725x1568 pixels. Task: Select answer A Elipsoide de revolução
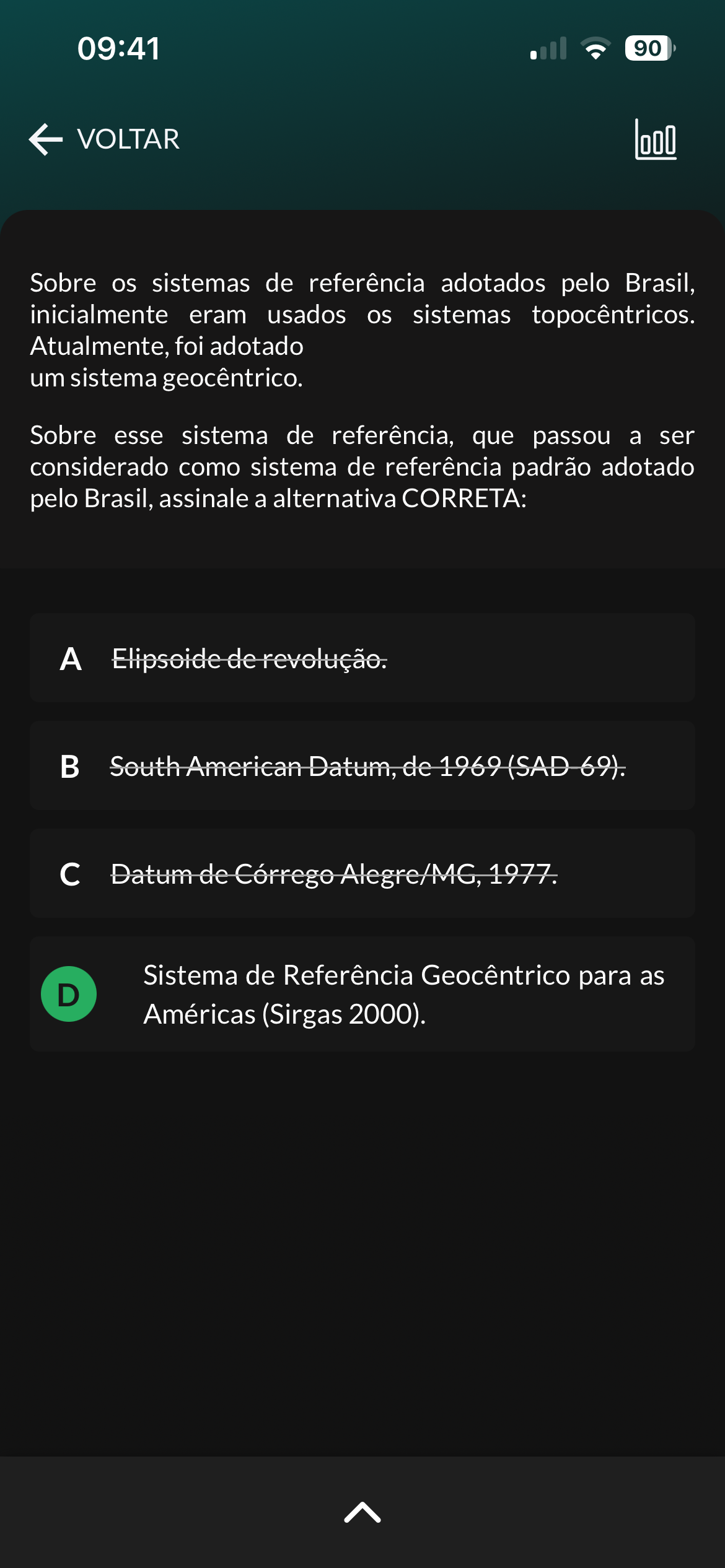(x=362, y=658)
